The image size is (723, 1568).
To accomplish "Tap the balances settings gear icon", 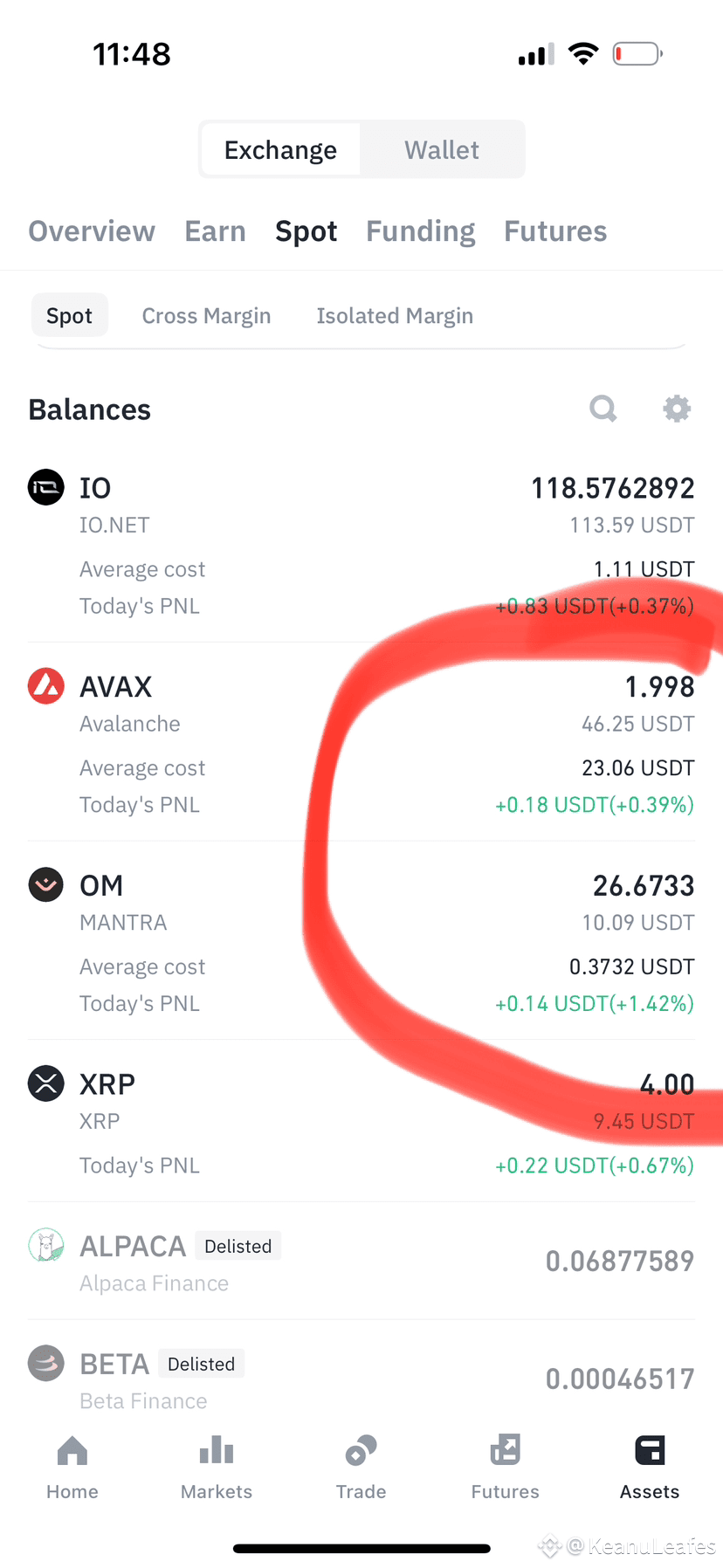I will [x=677, y=409].
